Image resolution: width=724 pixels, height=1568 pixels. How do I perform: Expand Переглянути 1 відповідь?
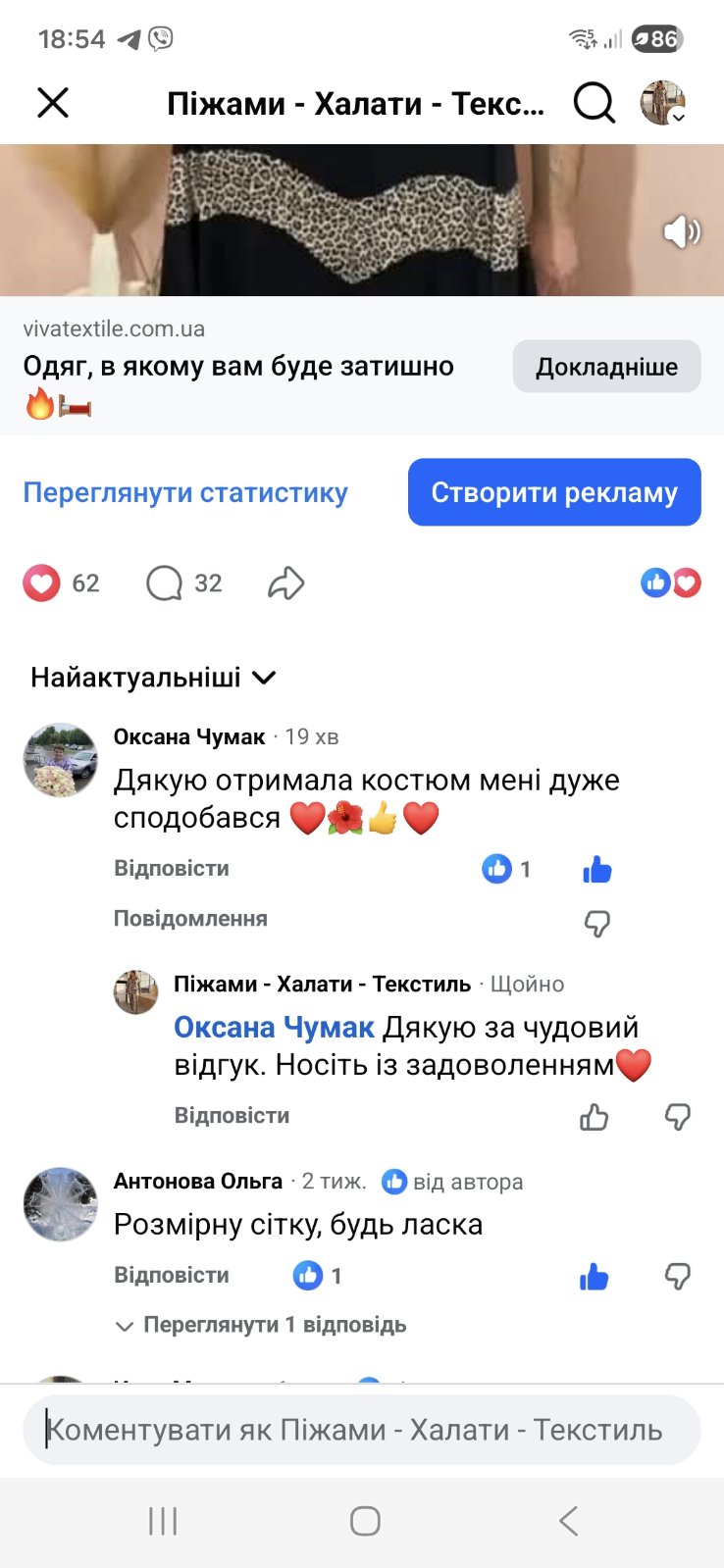[261, 1325]
